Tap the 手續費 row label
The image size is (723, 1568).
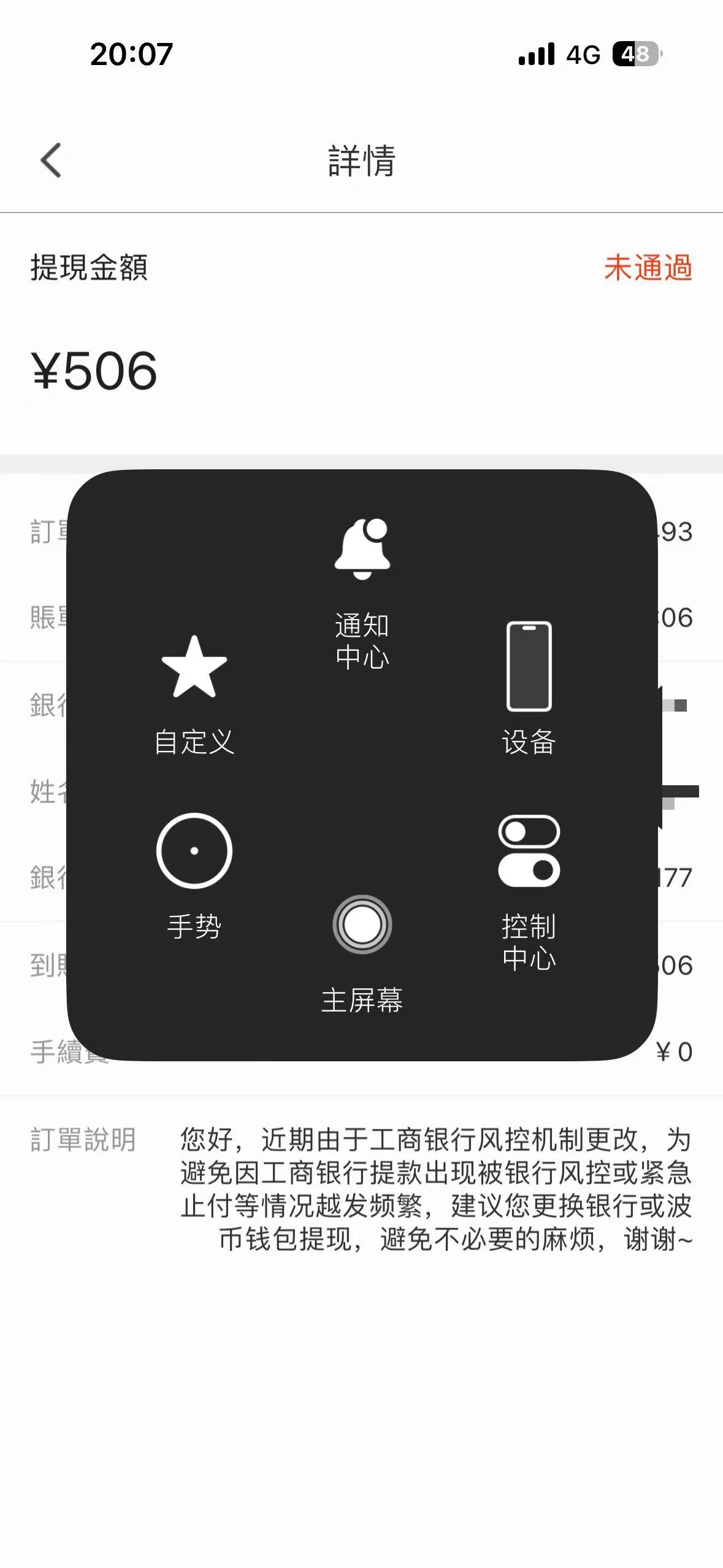click(x=67, y=1051)
